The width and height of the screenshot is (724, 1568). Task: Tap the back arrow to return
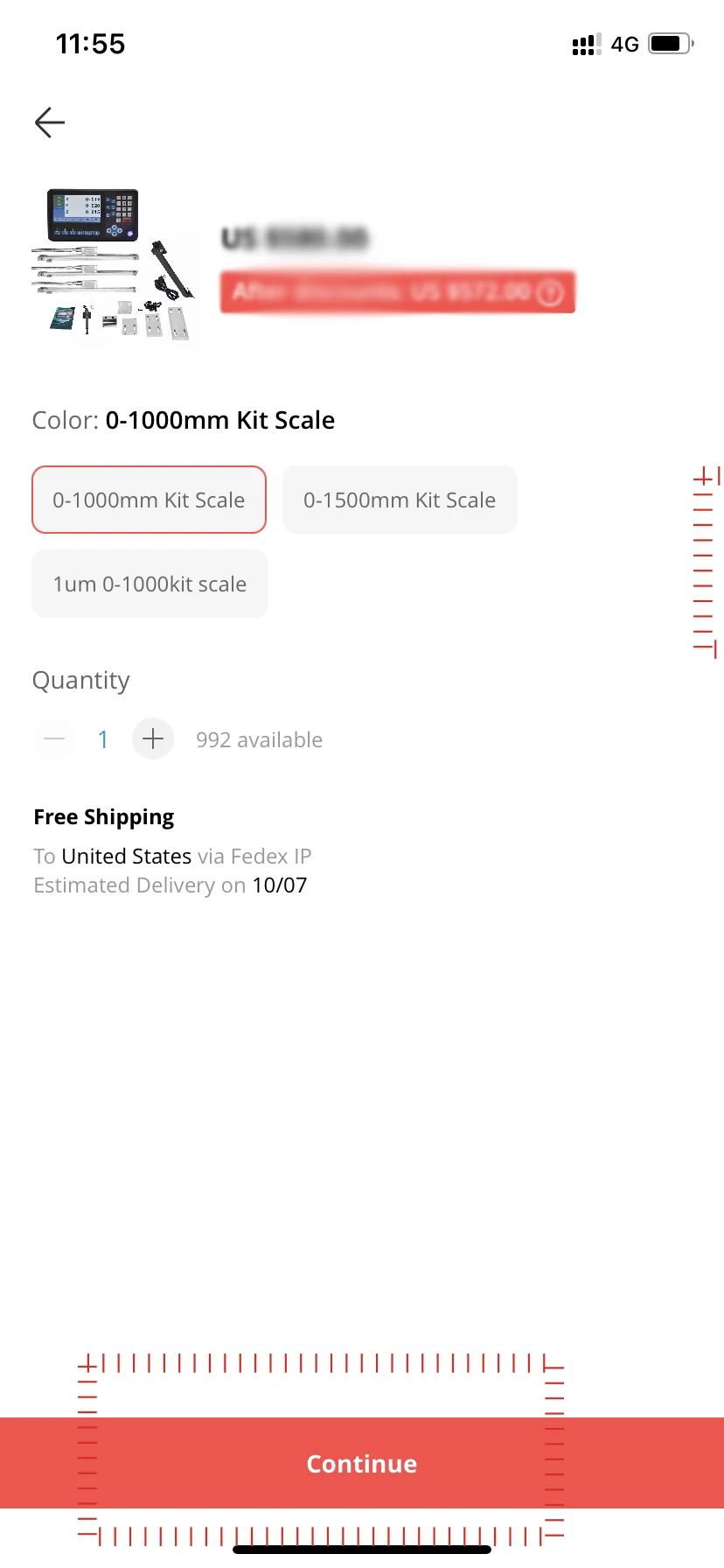coord(49,122)
